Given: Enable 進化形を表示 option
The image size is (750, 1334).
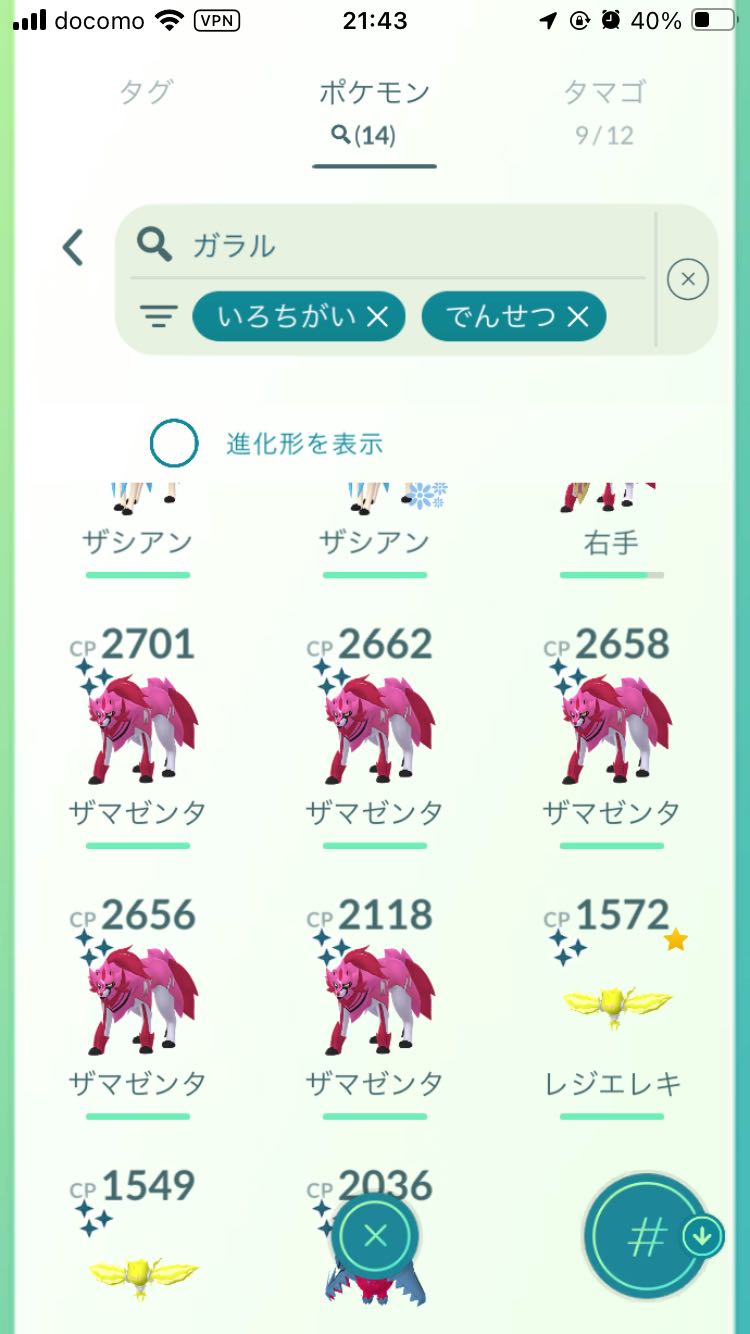Looking at the screenshot, I should point(175,443).
